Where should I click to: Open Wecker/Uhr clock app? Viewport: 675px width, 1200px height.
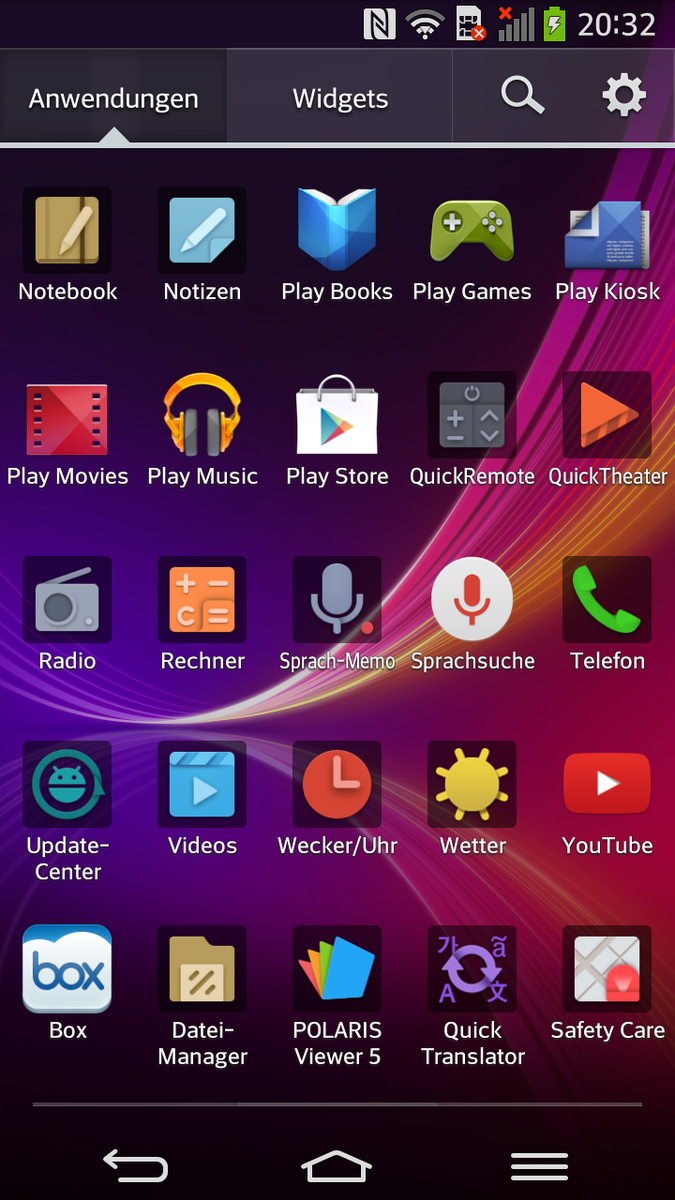pos(337,785)
